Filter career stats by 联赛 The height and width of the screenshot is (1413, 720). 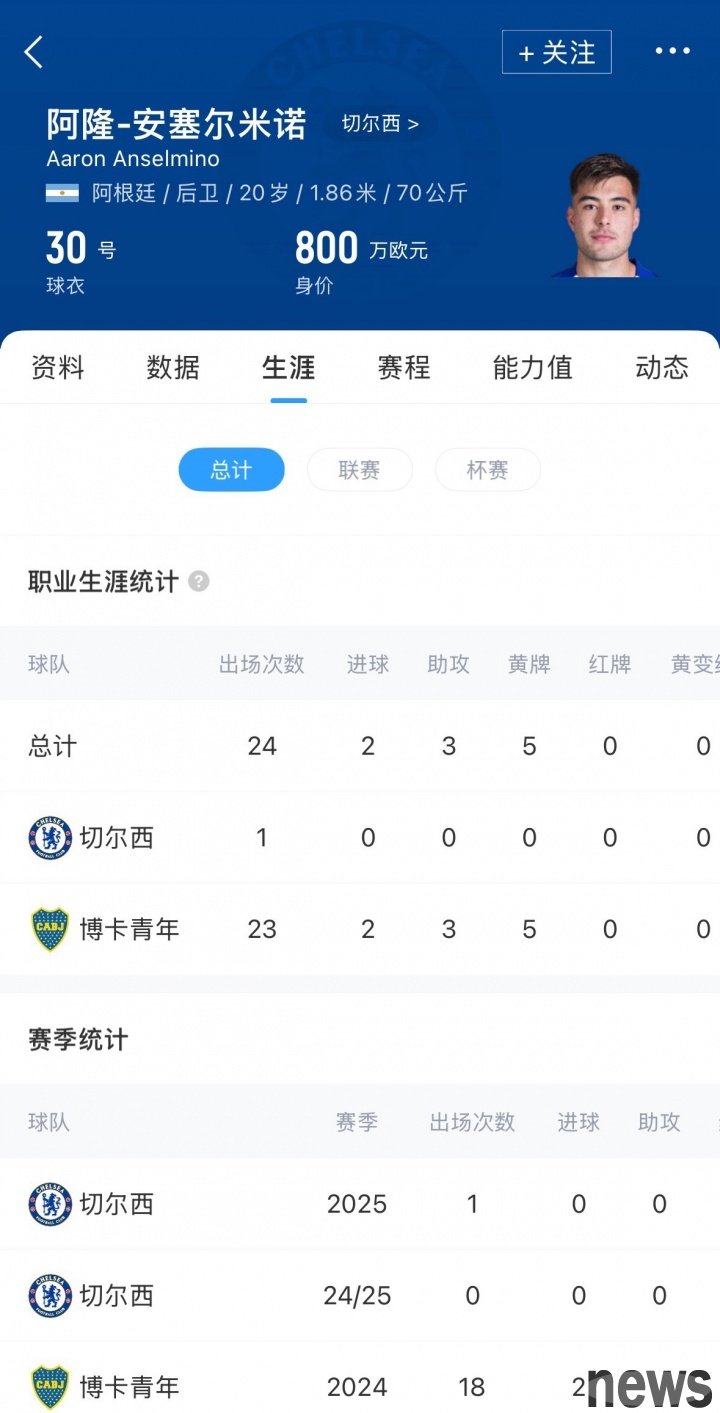359,470
